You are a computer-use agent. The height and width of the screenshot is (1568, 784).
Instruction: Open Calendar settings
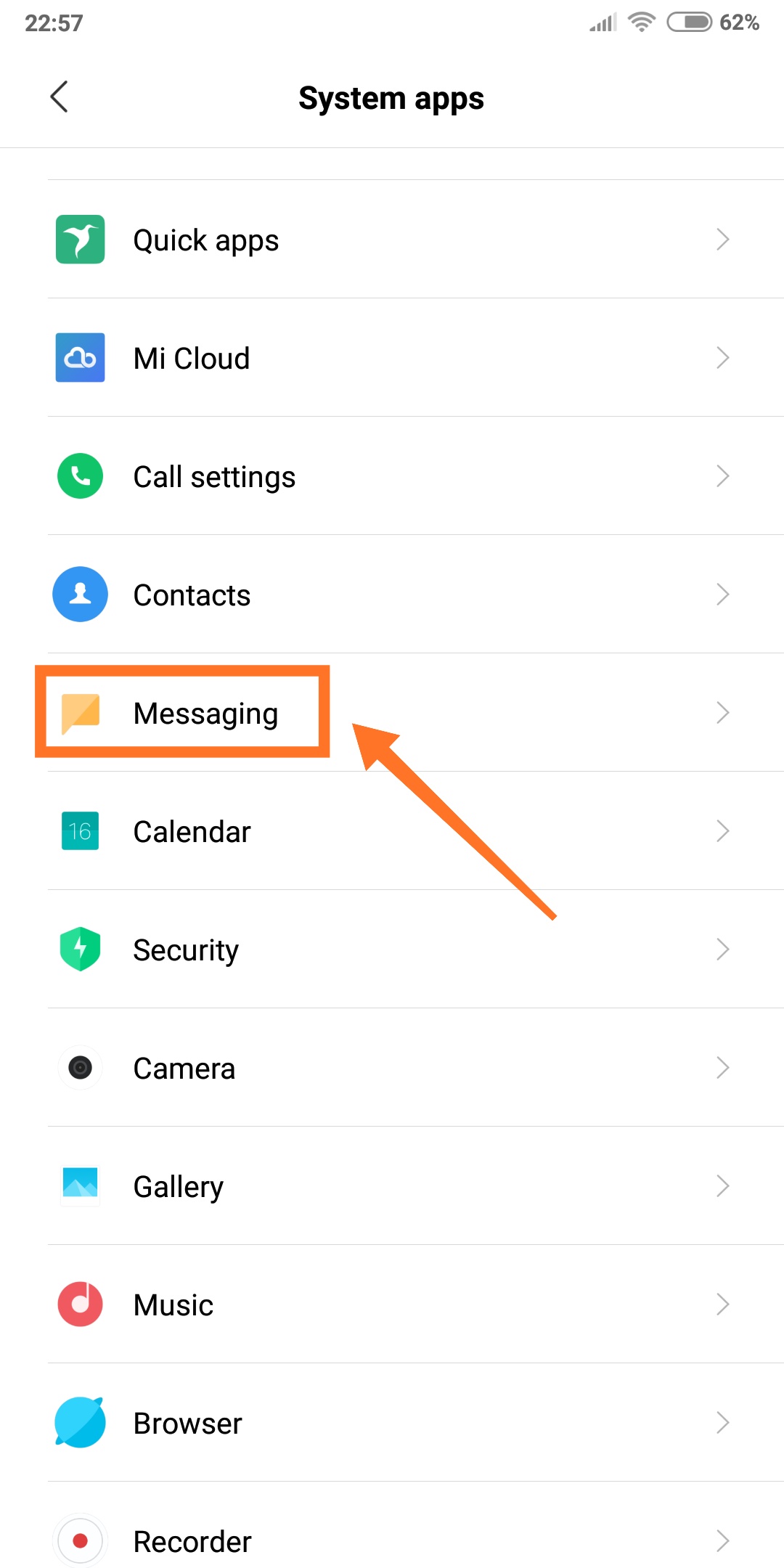(392, 830)
